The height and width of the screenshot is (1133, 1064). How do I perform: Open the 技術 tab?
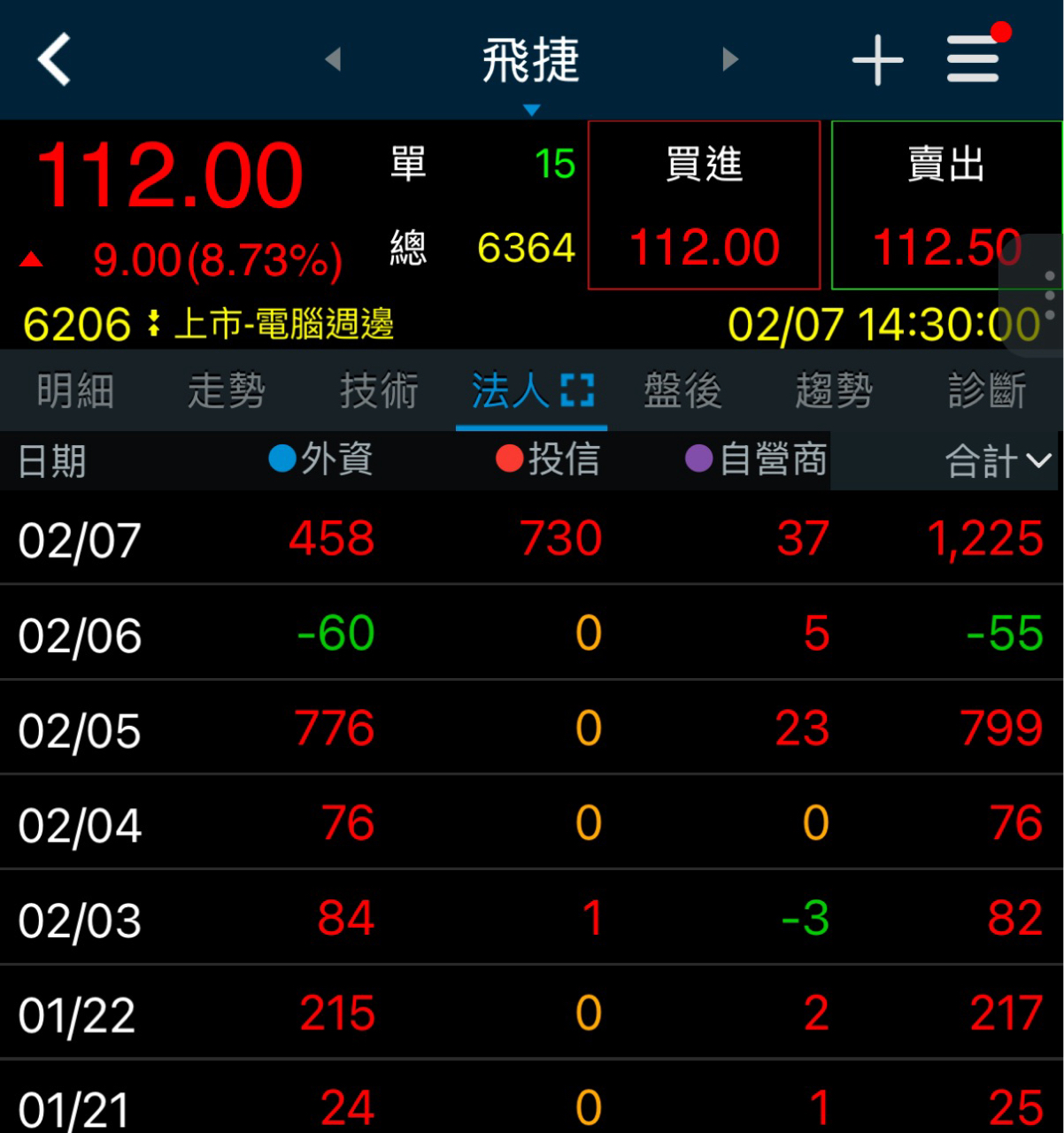coord(379,390)
